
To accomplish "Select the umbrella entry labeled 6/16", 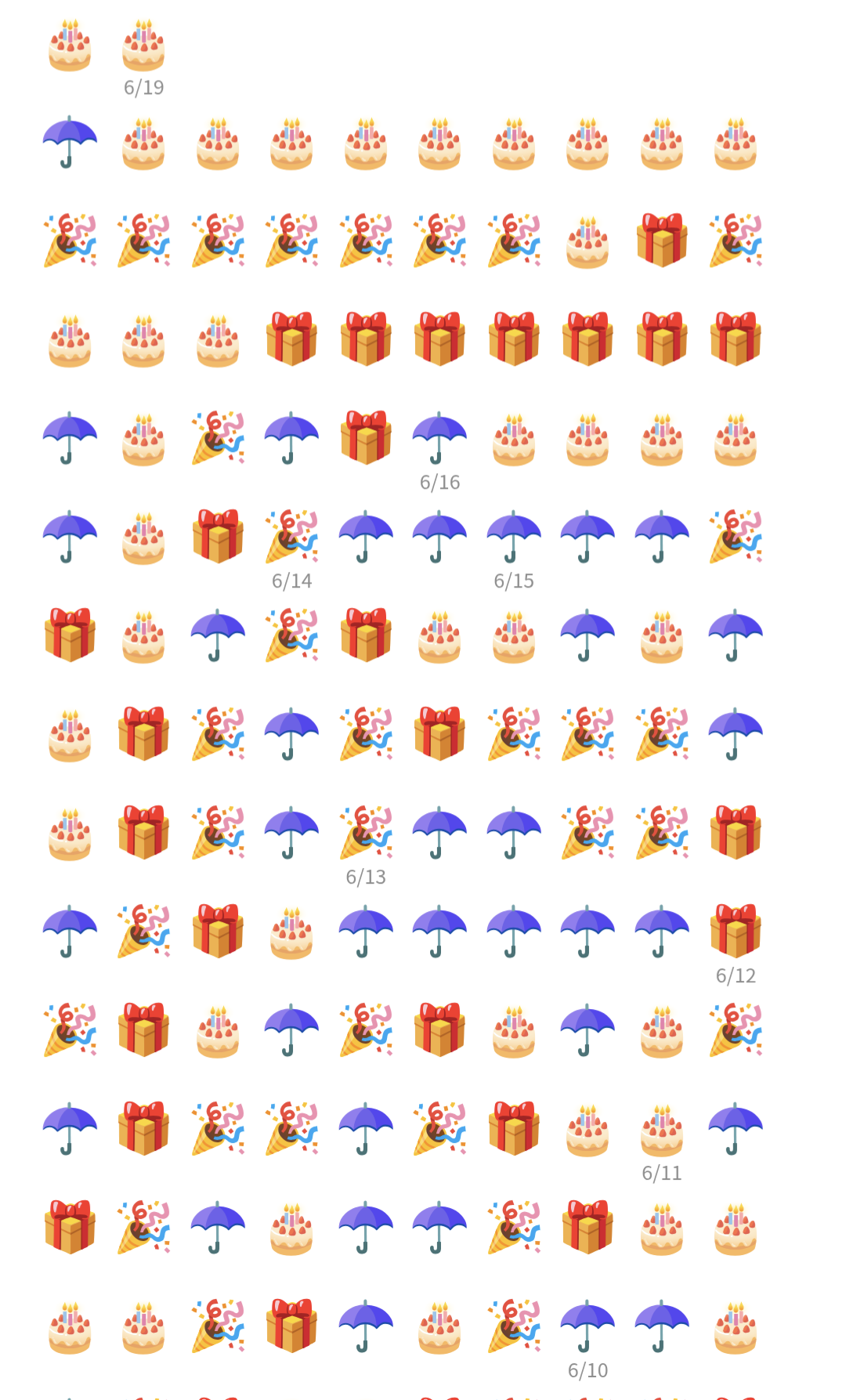I will tap(439, 439).
